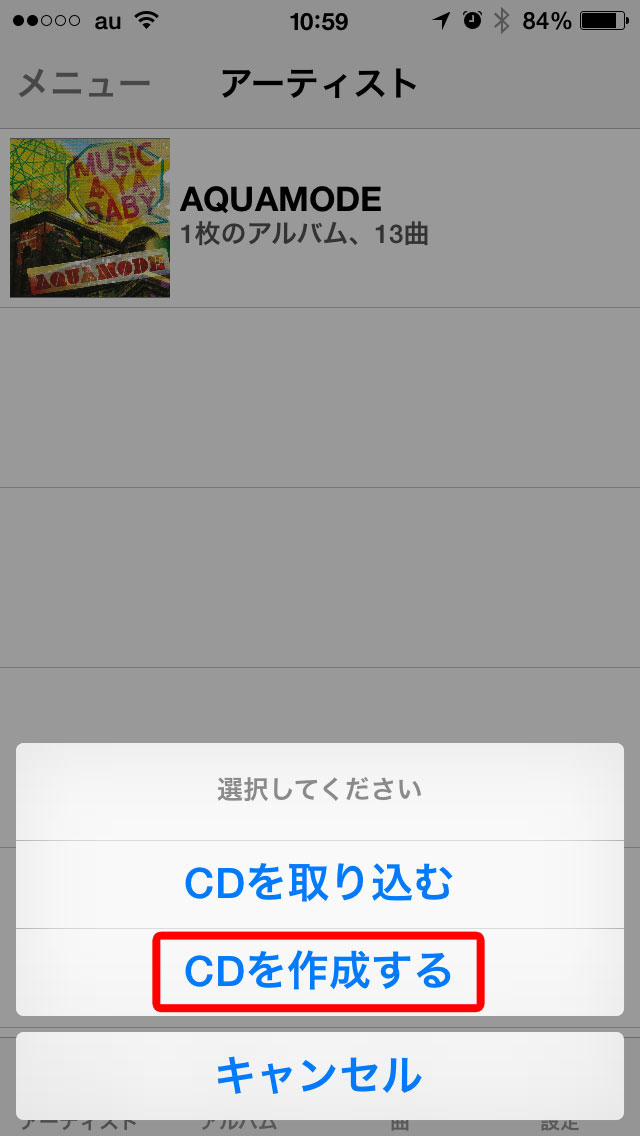Choose CDを作成する to create a CD

pos(320,972)
